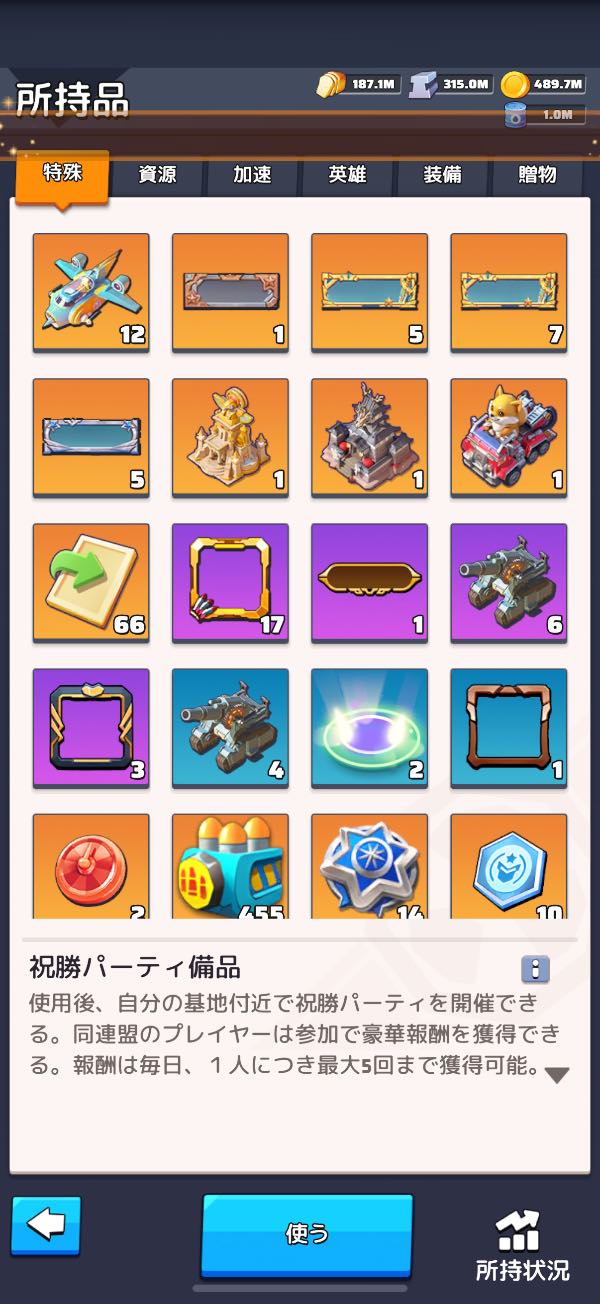The width and height of the screenshot is (600, 1304).
Task: Select the brown square frame item with 1
Action: point(508,727)
